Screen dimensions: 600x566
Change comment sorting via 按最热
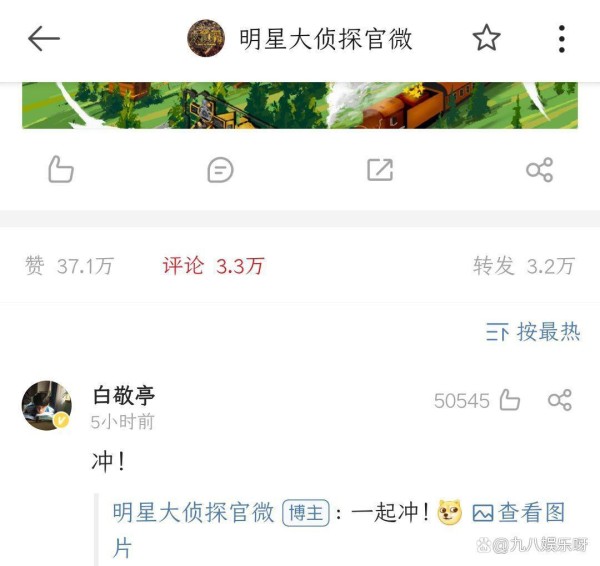533,332
